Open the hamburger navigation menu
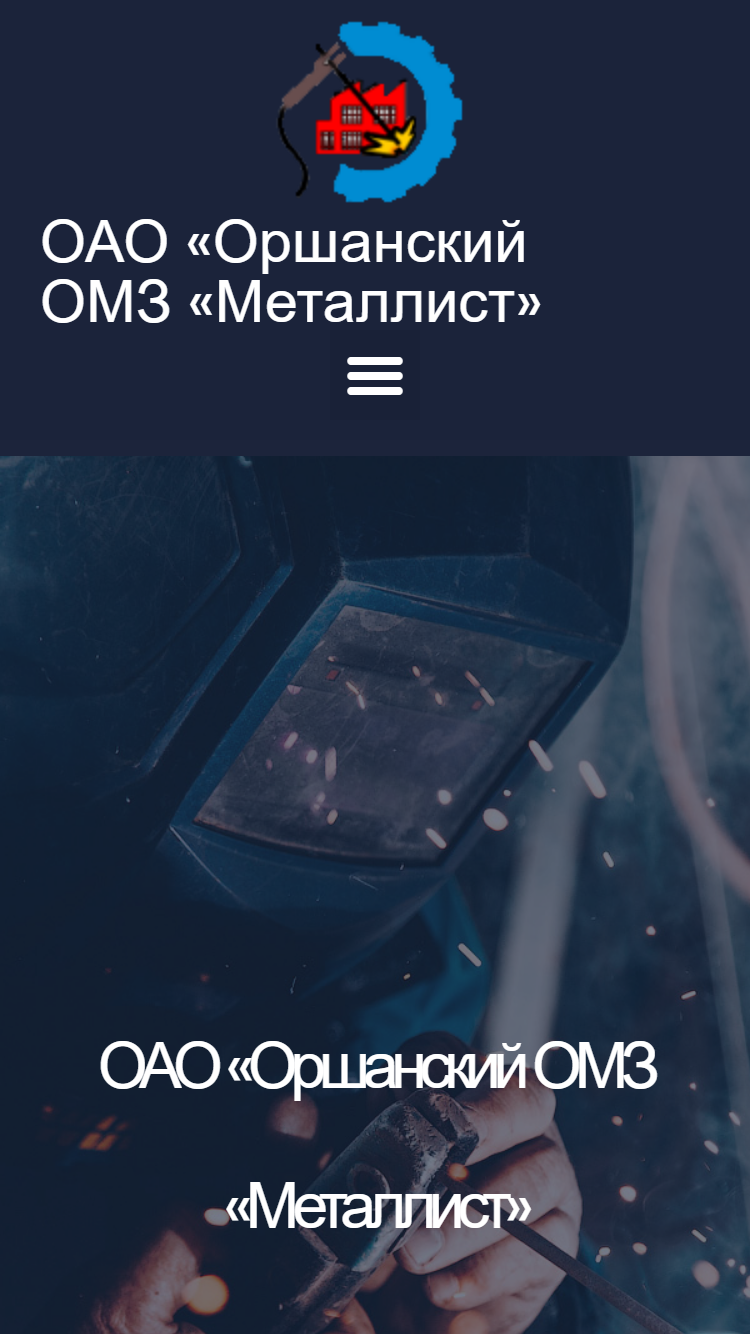Screen dimensions: 750x1334 pyautogui.click(x=375, y=376)
